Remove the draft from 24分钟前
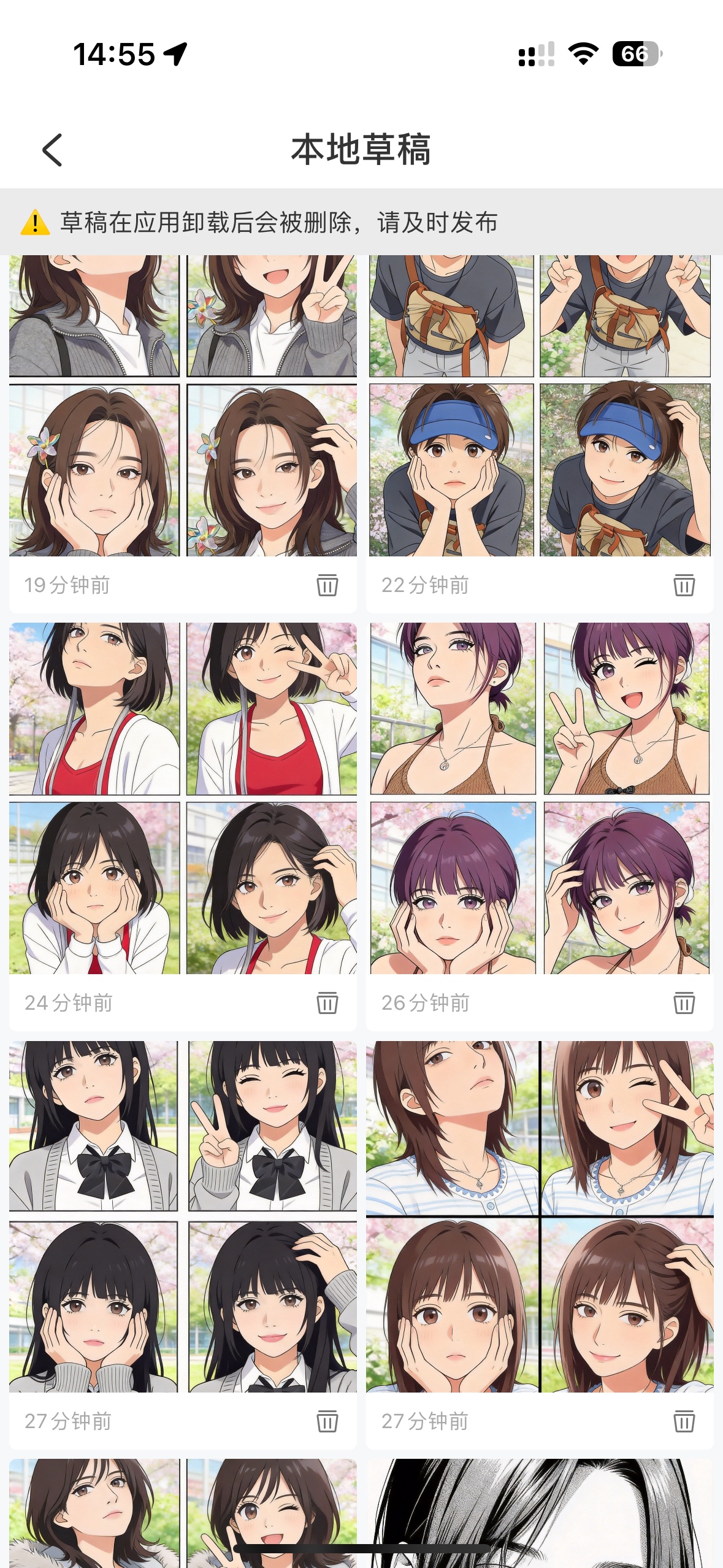 [327, 1003]
